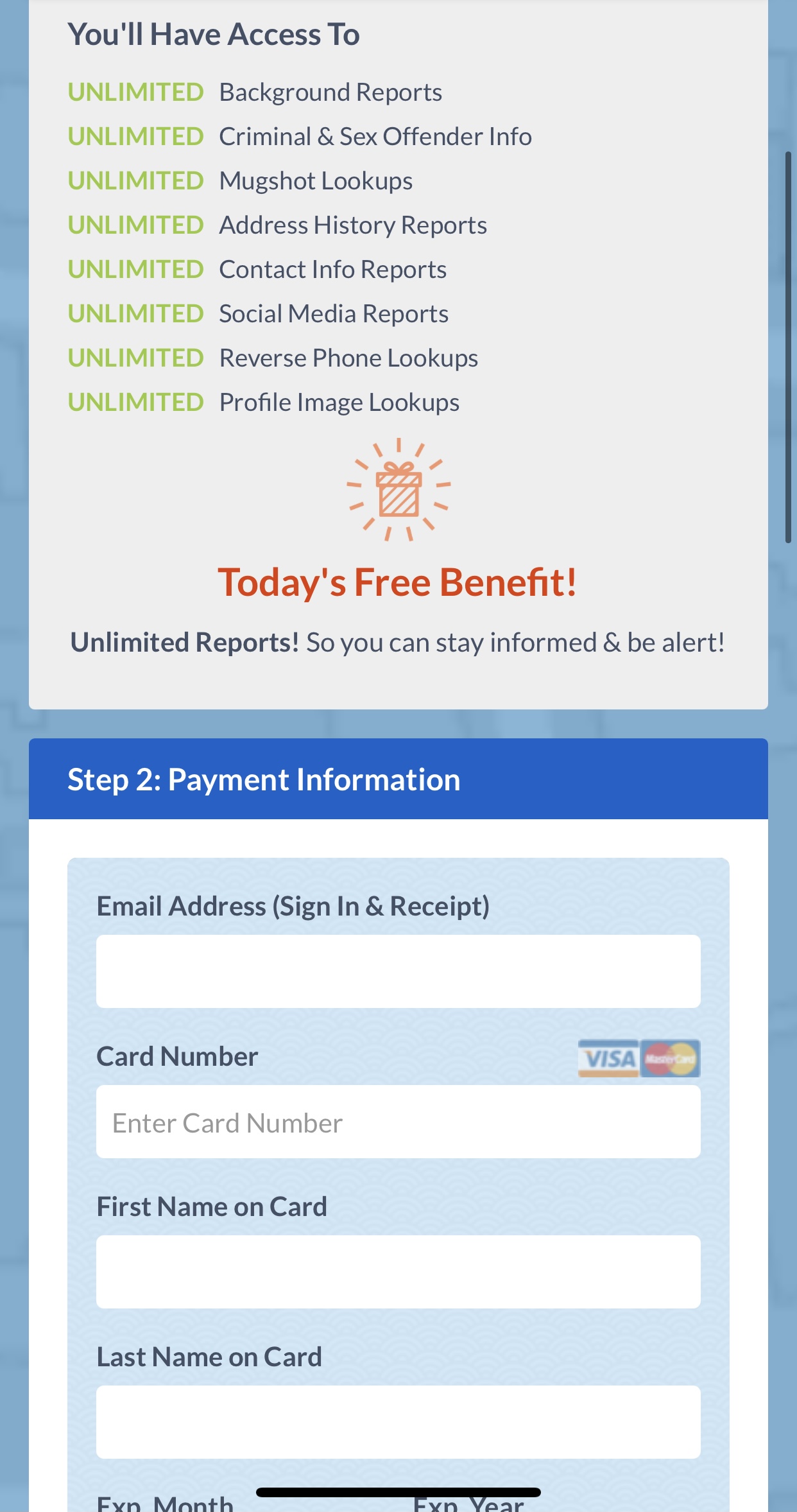Click the Mugshot Lookups list entry
The height and width of the screenshot is (1512, 797).
pos(240,180)
